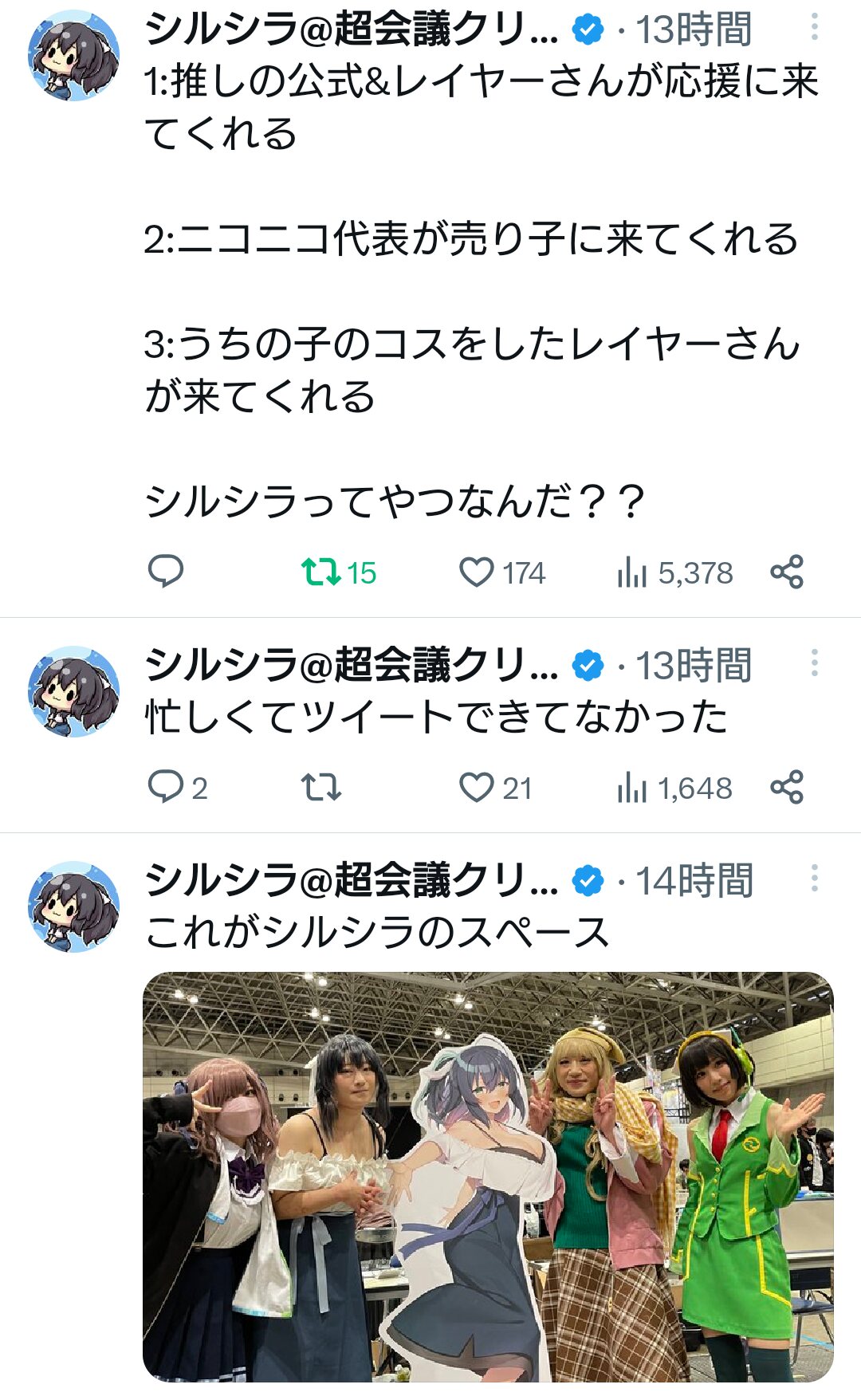The image size is (861, 1400).
Task: View analytics of the tweet with 5,378 views
Action: click(x=633, y=572)
